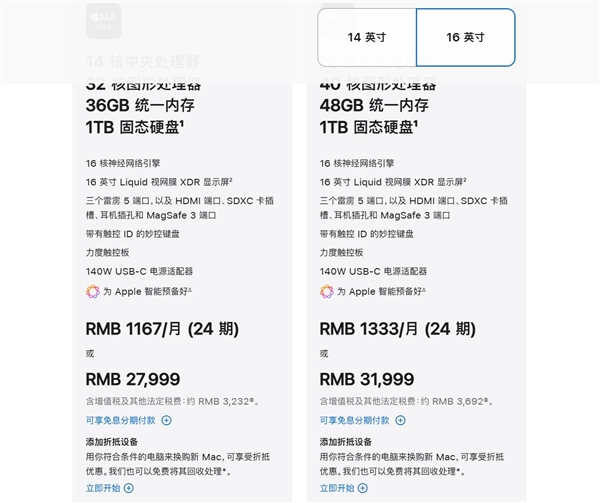Switch to the 14 英寸 size option
Viewport: 600px width, 503px height.
click(367, 38)
